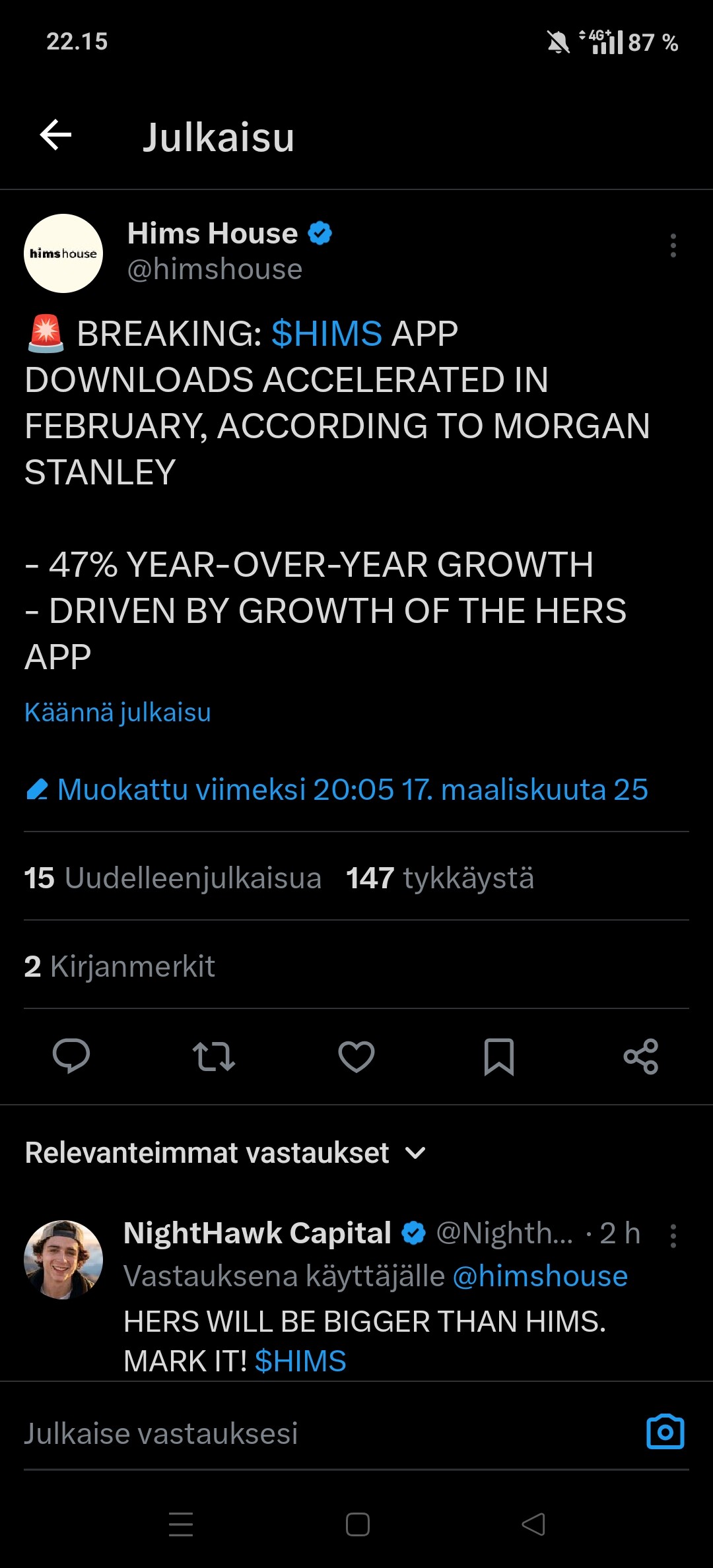Open overflow menu on Hims House post

click(x=673, y=245)
